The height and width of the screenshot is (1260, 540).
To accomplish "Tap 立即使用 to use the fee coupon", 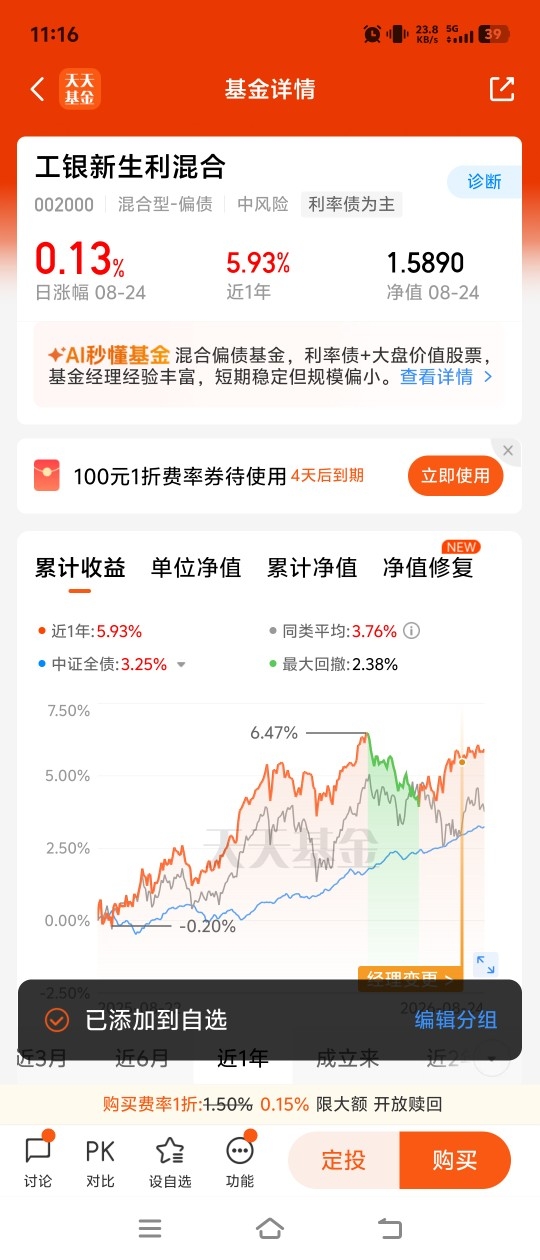I will coord(456,476).
